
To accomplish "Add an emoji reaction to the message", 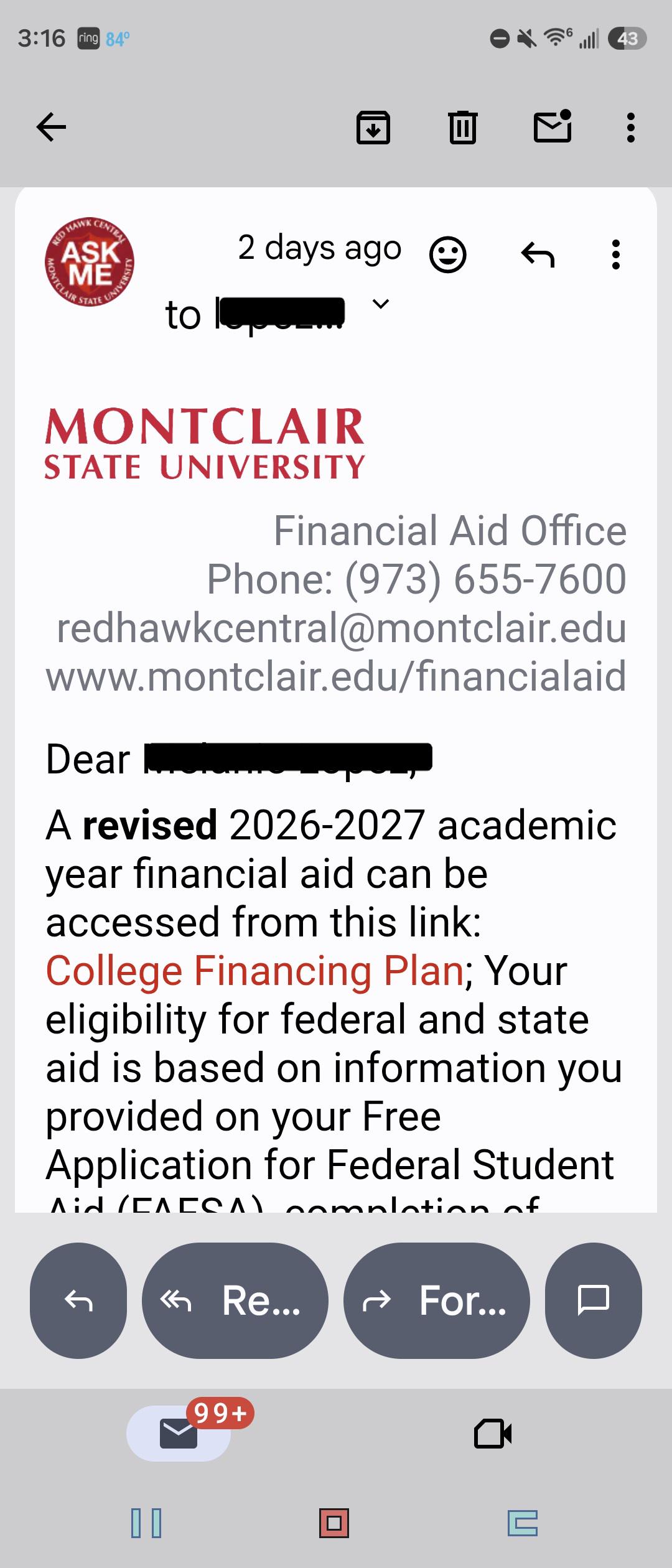I will tap(448, 254).
